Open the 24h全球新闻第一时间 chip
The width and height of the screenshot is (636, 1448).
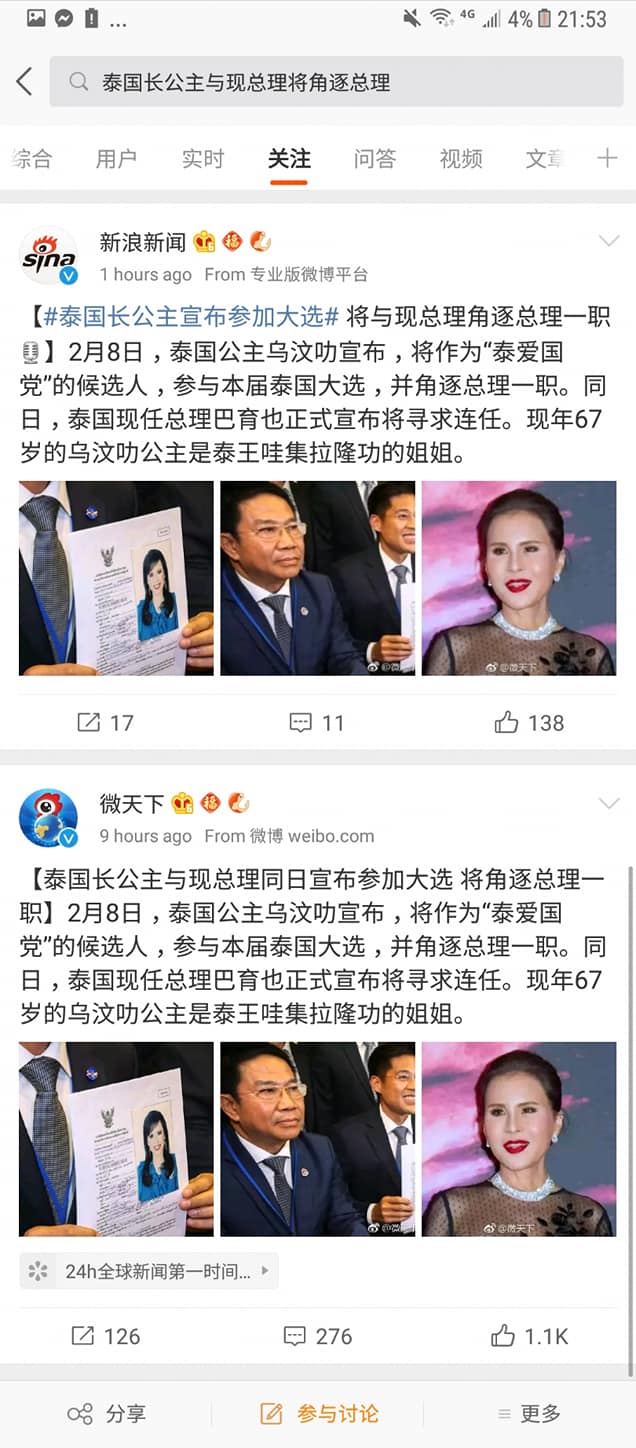[x=149, y=1271]
